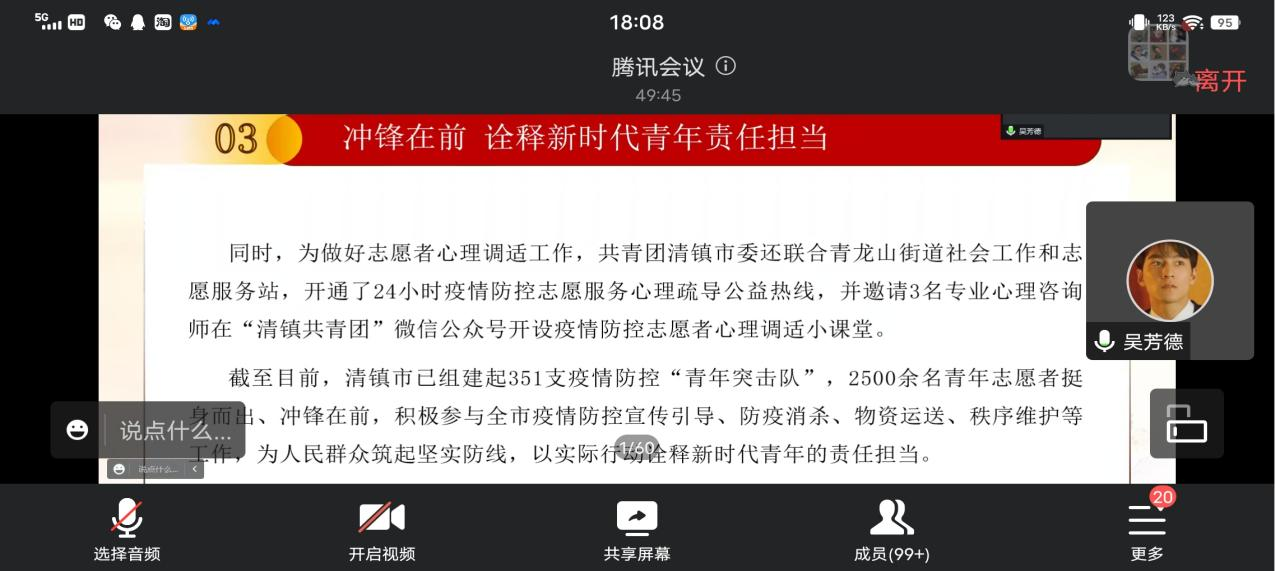
Task: Toggle the screen orientation lock button
Action: coord(1186,424)
